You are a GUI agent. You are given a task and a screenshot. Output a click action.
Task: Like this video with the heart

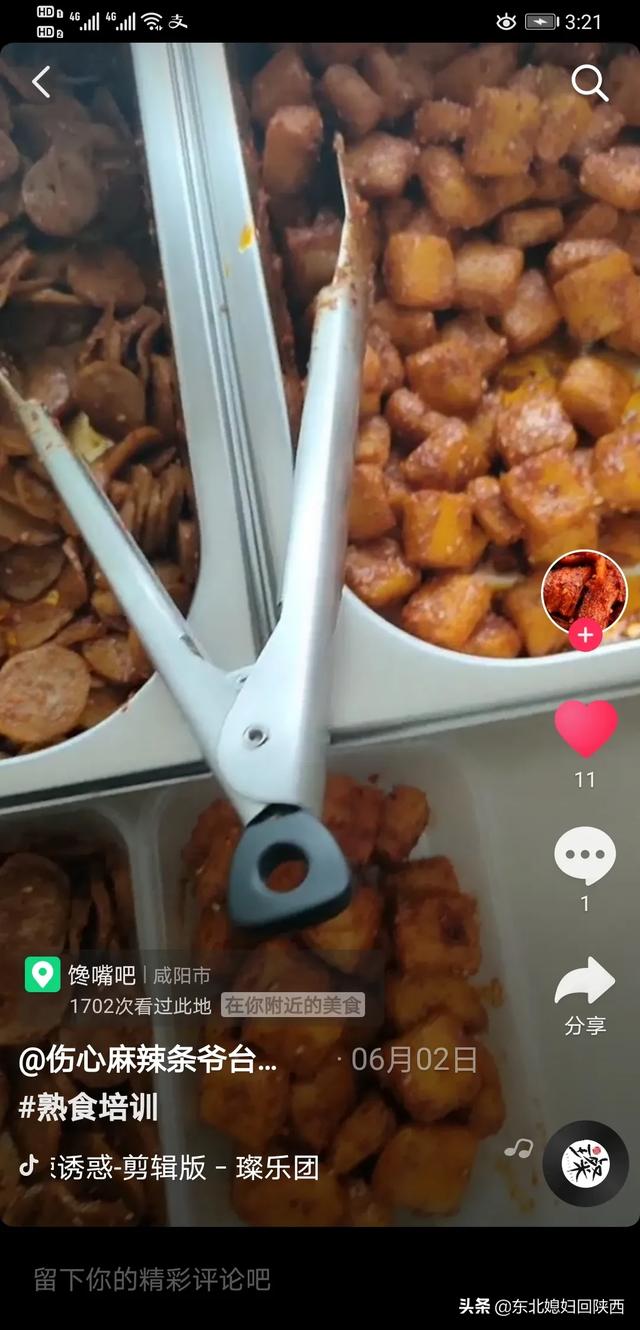tap(586, 727)
